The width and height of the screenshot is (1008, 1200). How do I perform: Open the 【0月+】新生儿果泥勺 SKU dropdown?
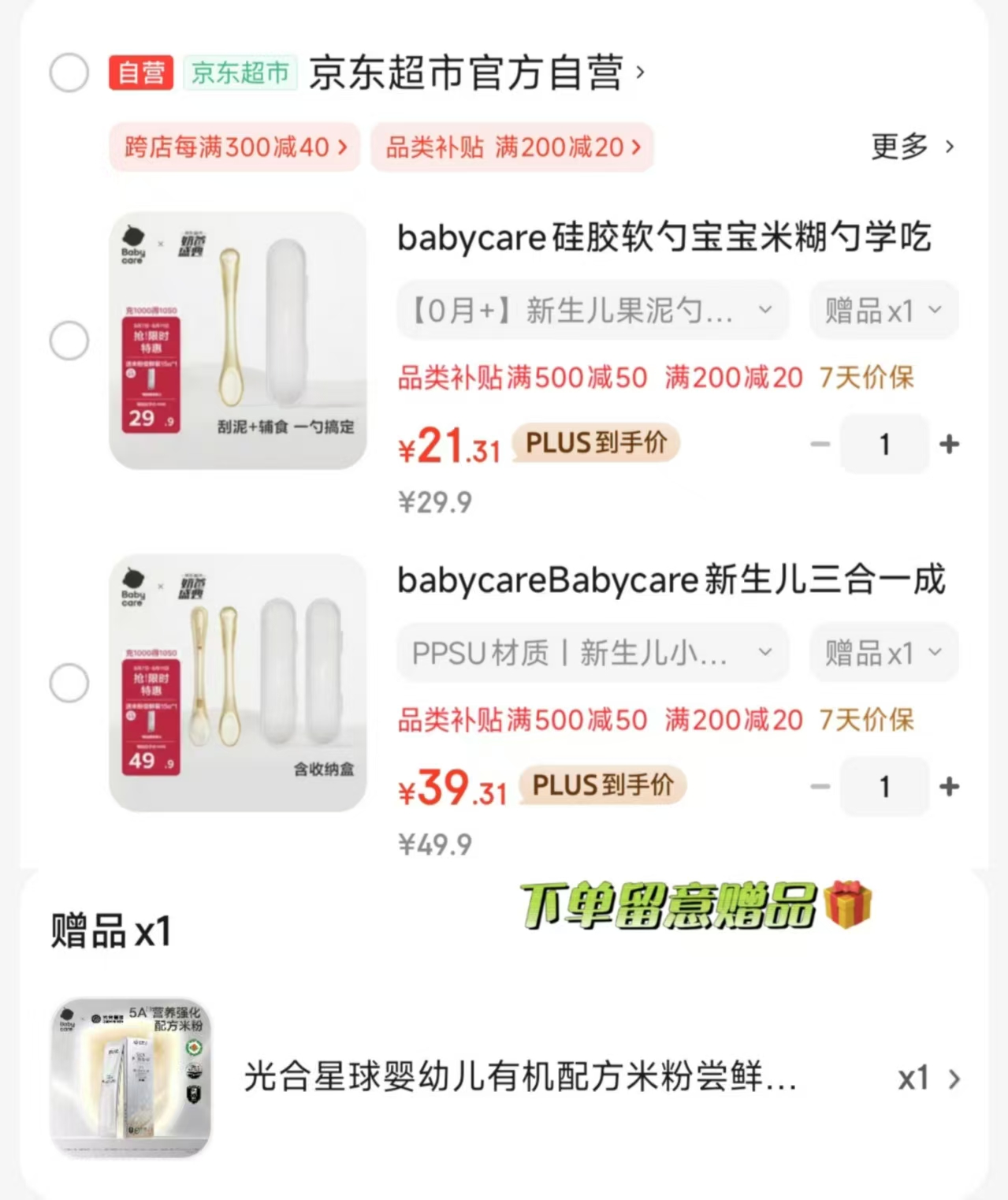(591, 310)
